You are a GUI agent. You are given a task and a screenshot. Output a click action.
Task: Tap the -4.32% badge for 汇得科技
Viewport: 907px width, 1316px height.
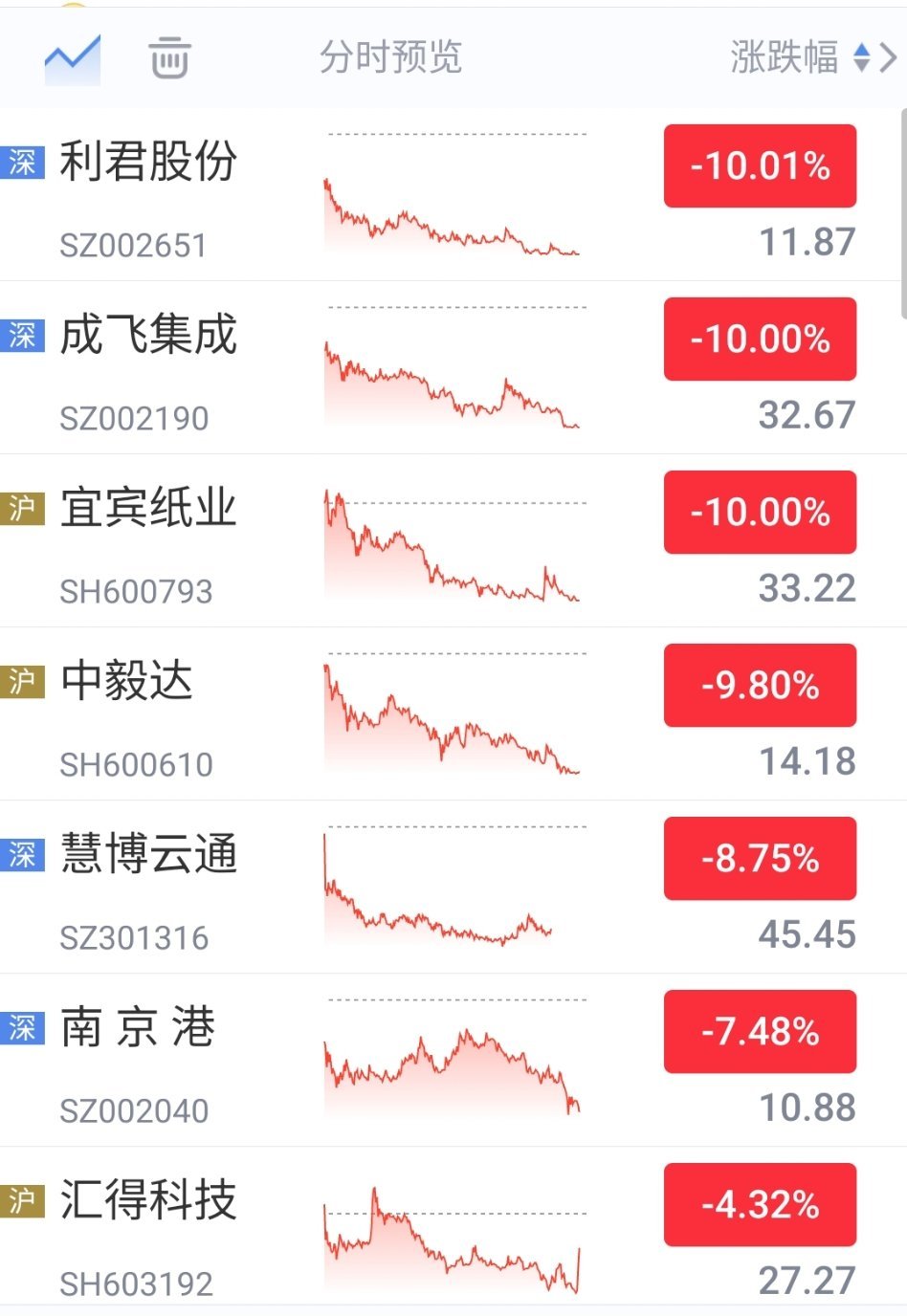pyautogui.click(x=760, y=1204)
